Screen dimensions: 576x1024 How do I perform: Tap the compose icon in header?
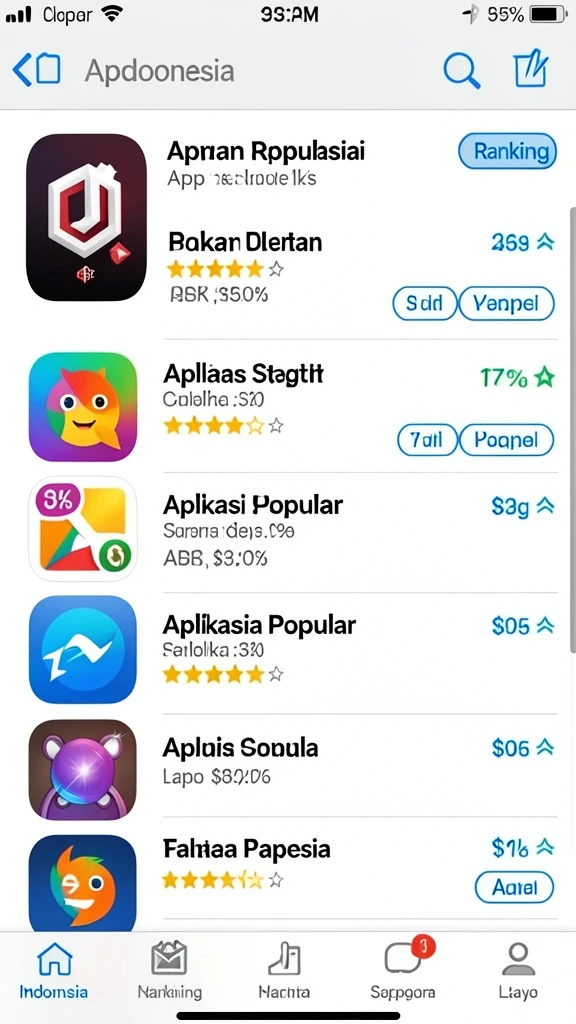[x=531, y=68]
